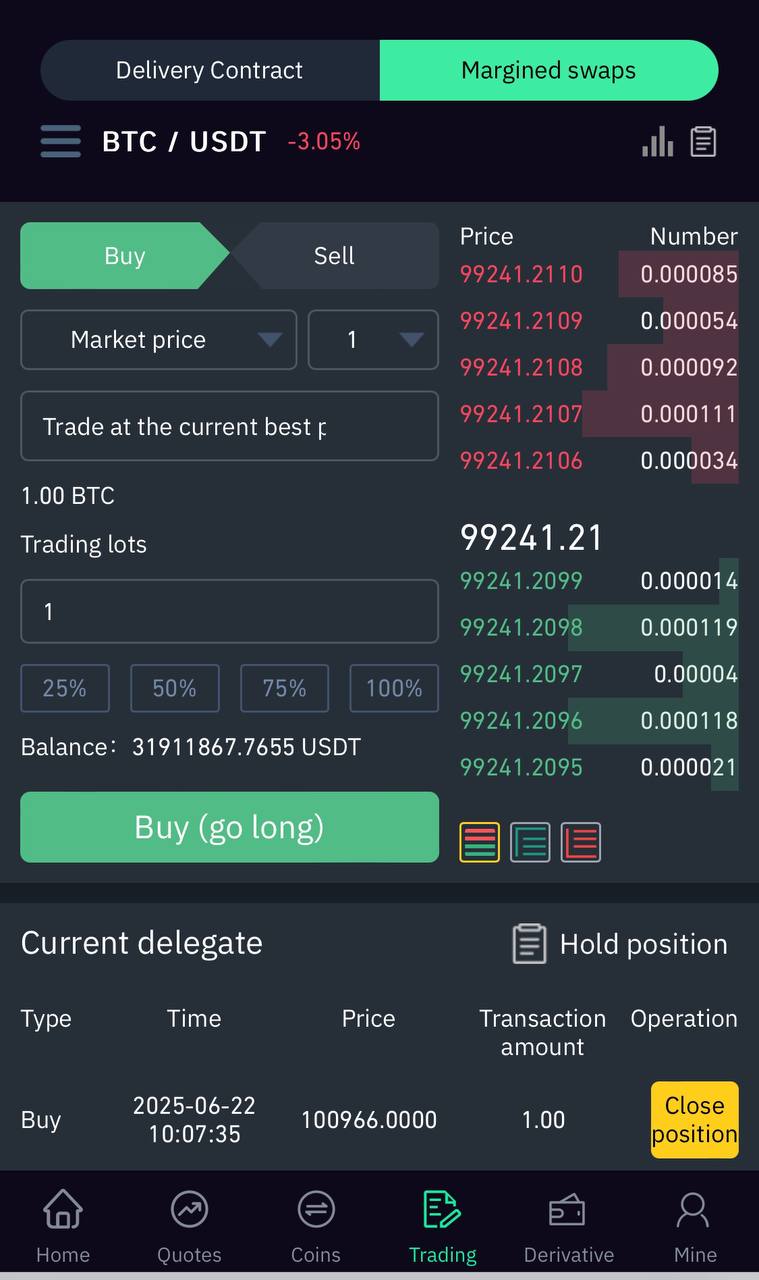Close position on the Buy order
This screenshot has width=759, height=1280.
point(694,1120)
